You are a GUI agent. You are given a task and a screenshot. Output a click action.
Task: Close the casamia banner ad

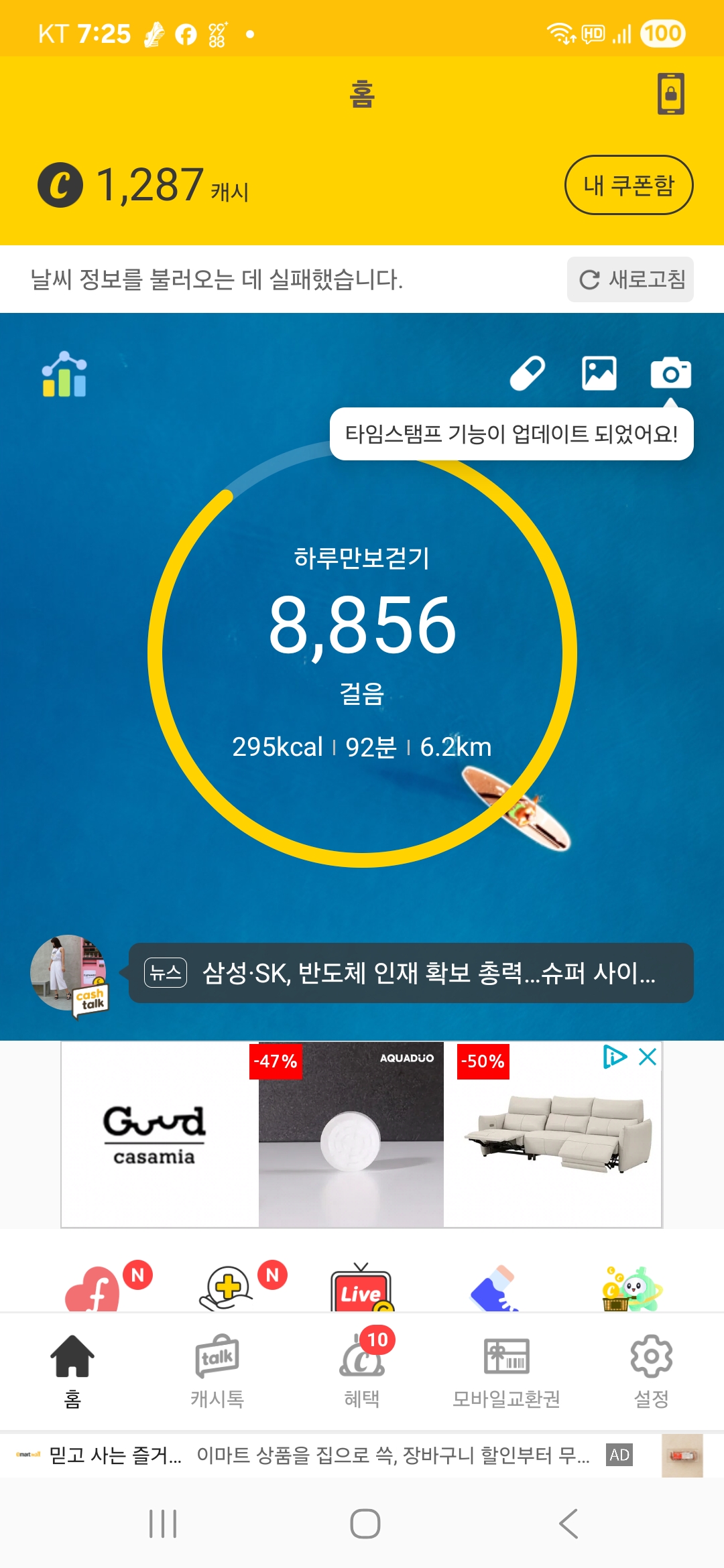[x=648, y=1057]
